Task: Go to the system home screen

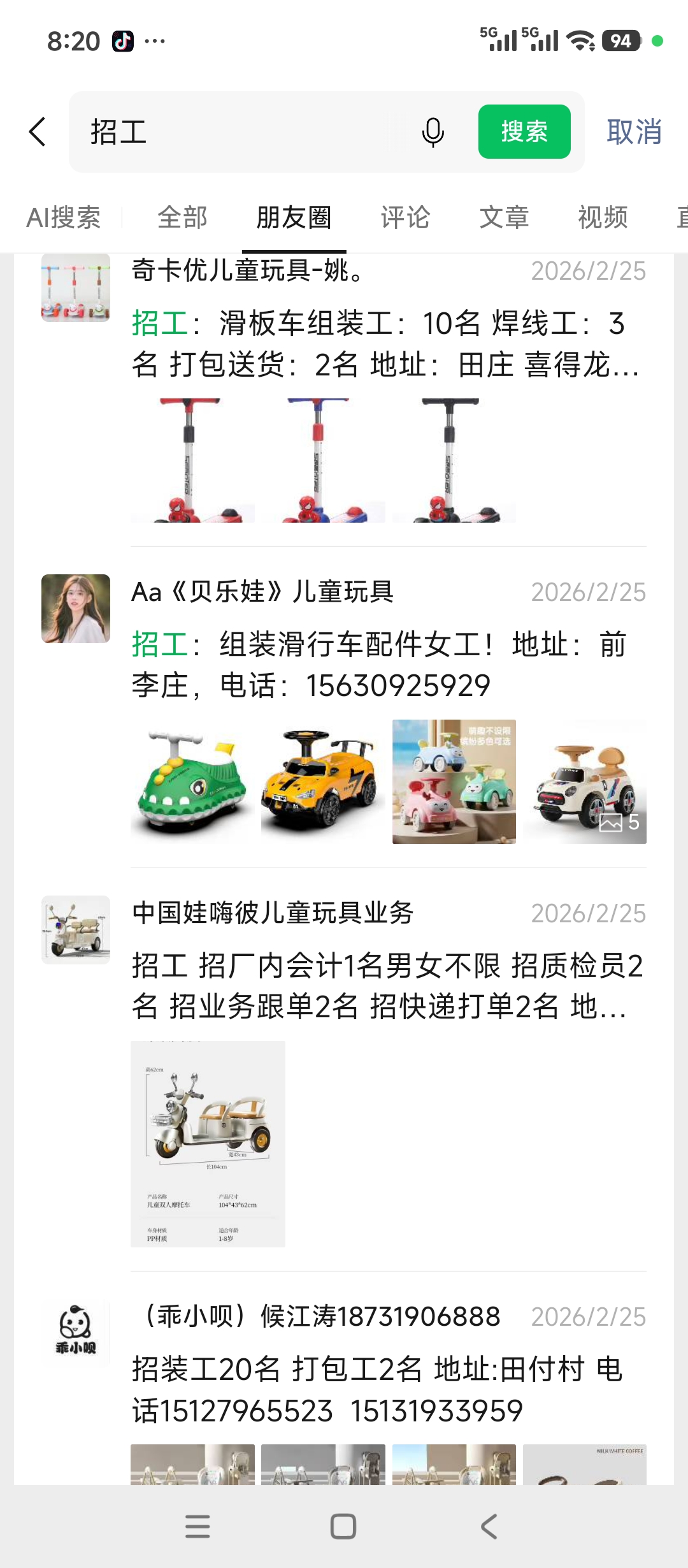Action: coord(343,1527)
